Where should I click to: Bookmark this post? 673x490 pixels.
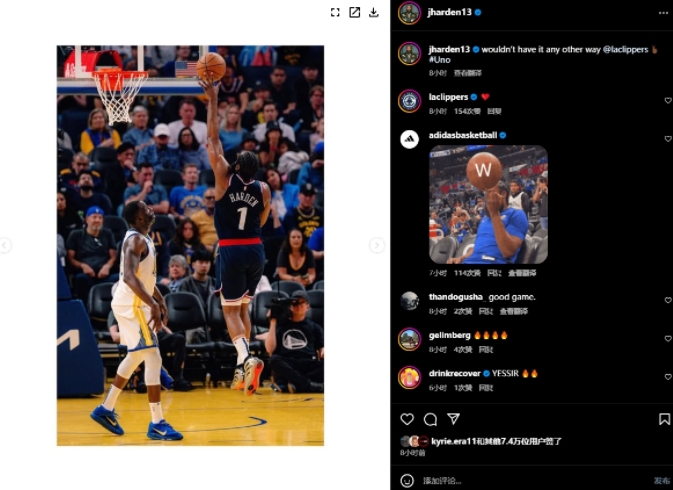[x=664, y=419]
